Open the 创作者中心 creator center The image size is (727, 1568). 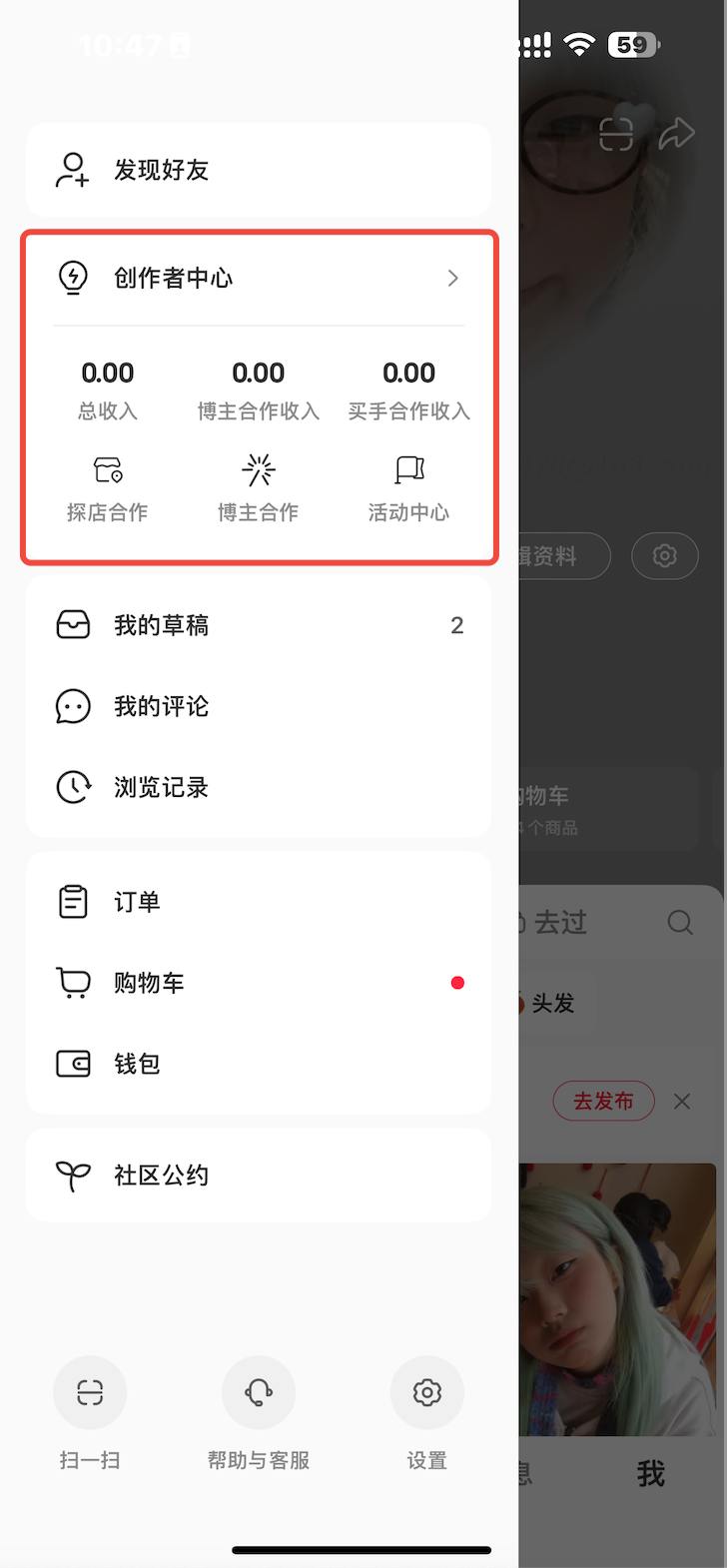pos(259,278)
